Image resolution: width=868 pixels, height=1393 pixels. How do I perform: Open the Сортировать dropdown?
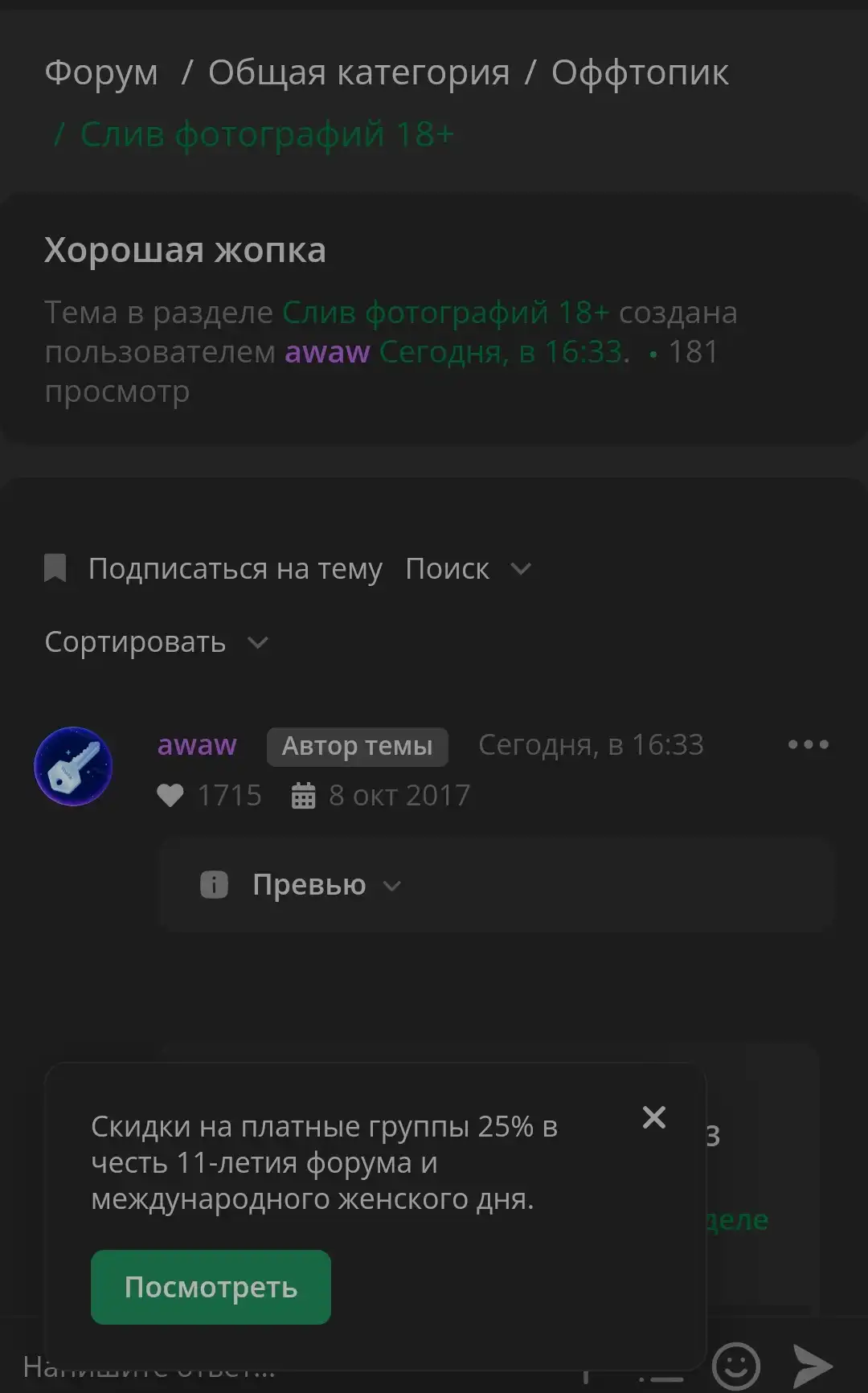pyautogui.click(x=157, y=642)
